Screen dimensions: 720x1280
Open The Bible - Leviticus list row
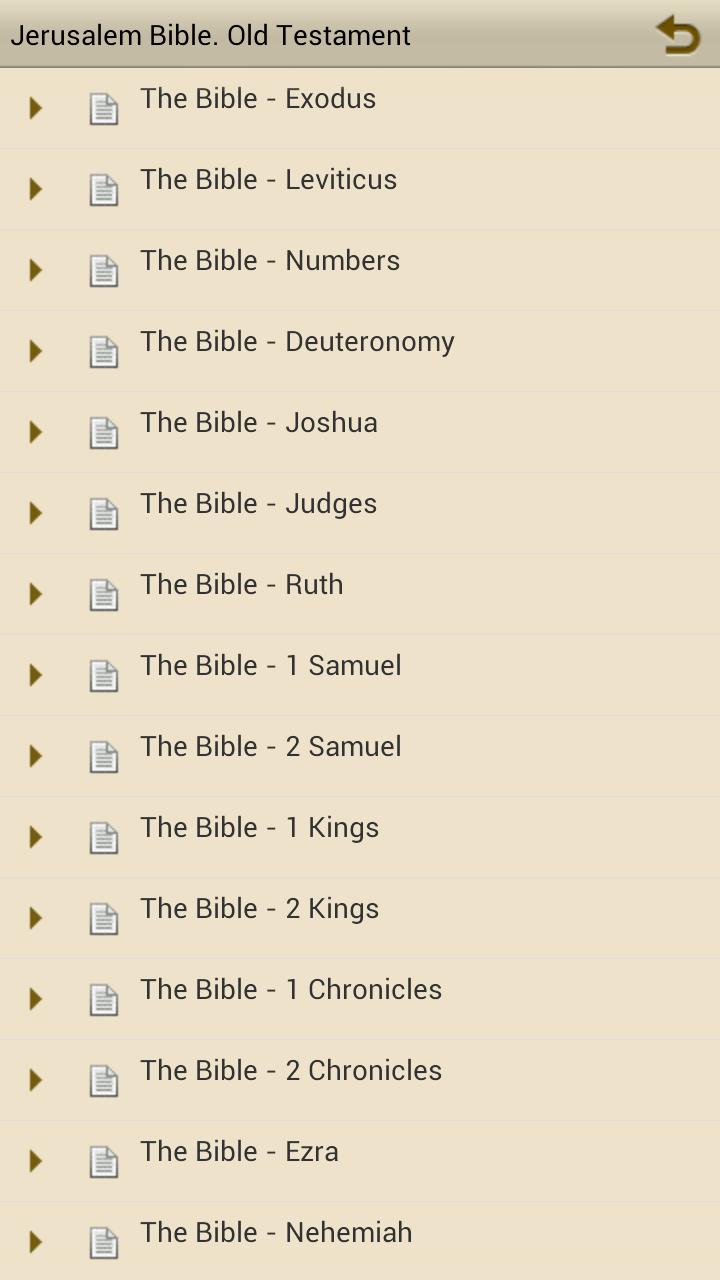pyautogui.click(x=268, y=180)
